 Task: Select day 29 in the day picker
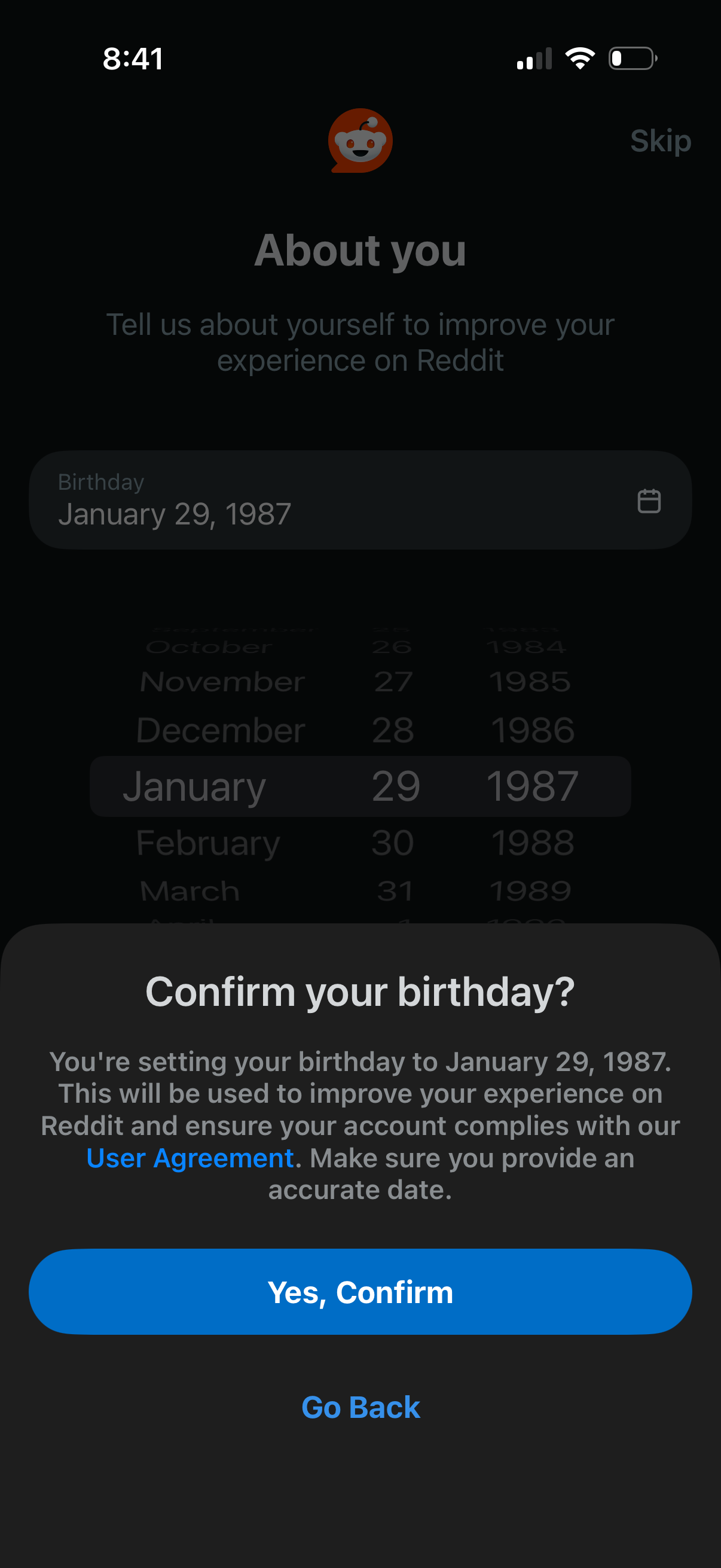(397, 786)
